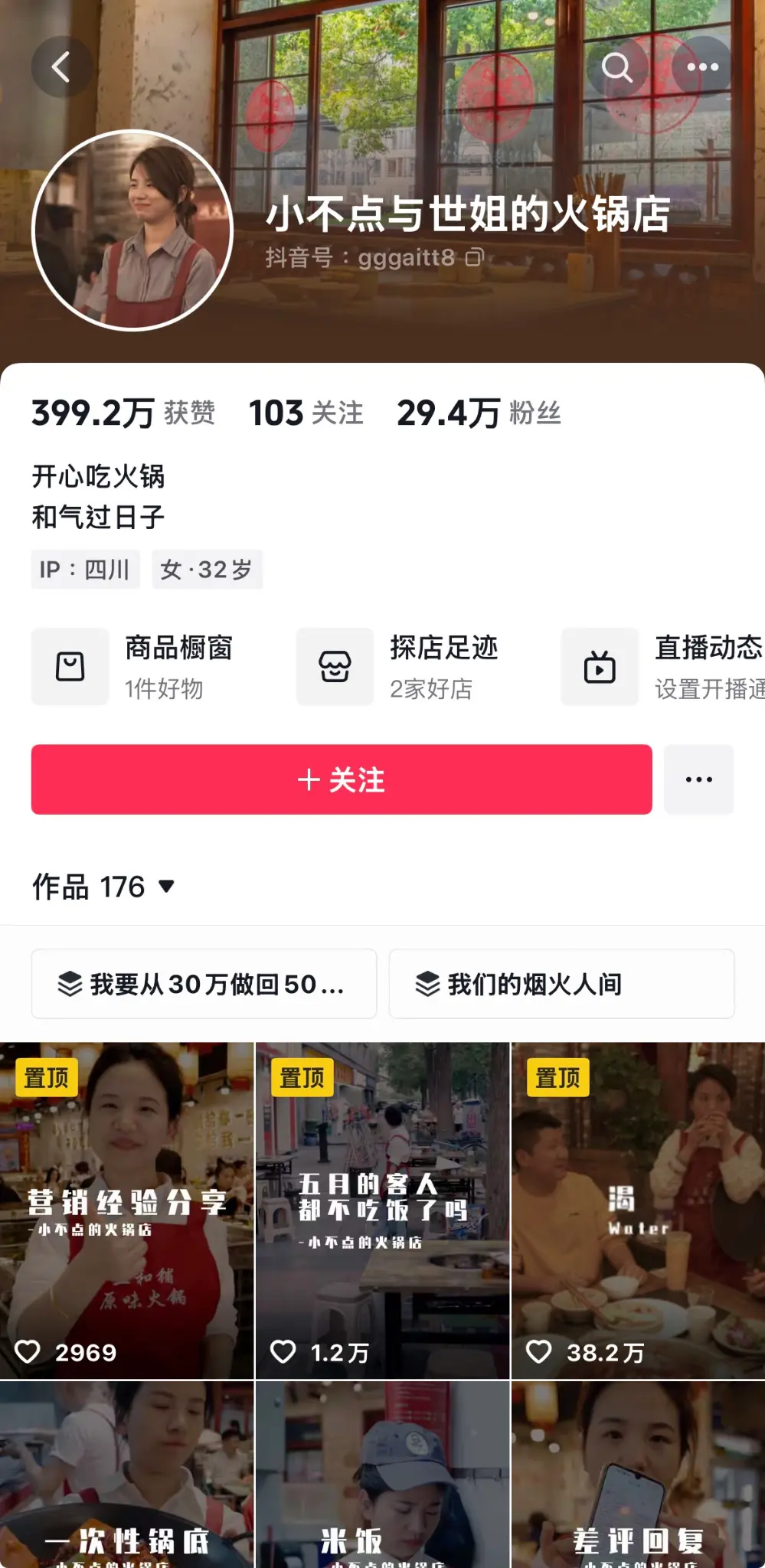Play the pinned video 营销经验分享
The image size is (765, 1568).
[126, 1210]
